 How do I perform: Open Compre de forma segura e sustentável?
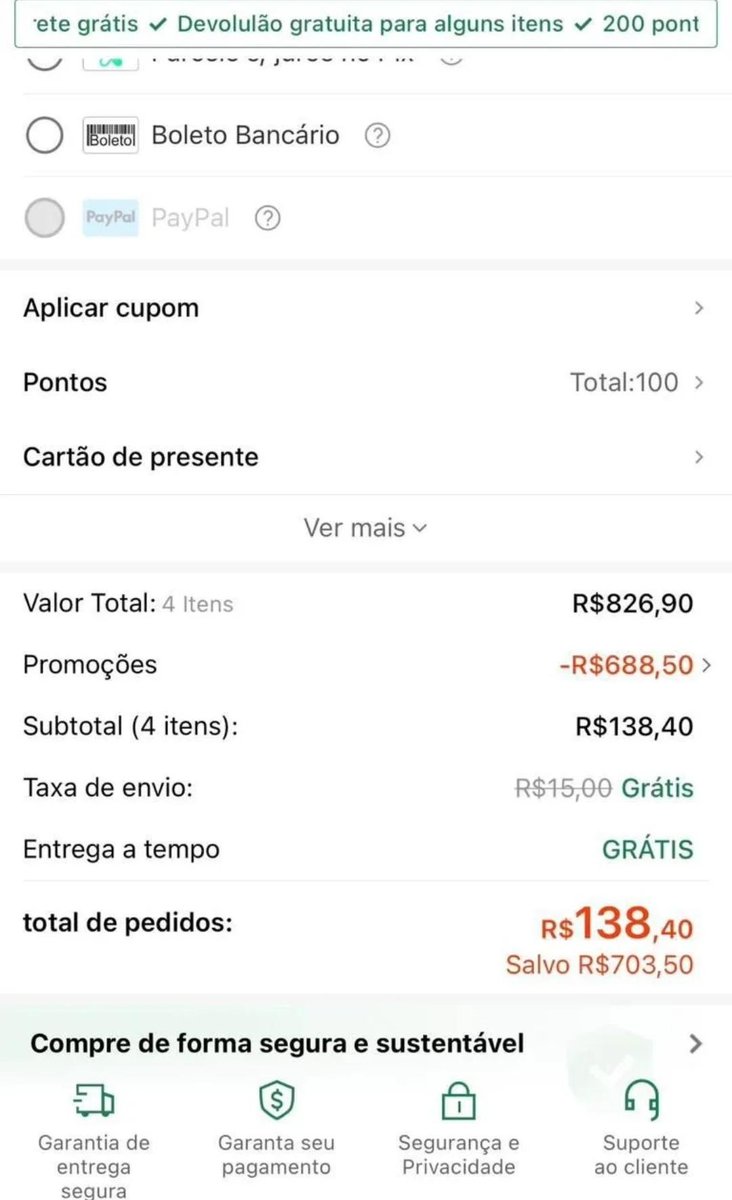[366, 1044]
